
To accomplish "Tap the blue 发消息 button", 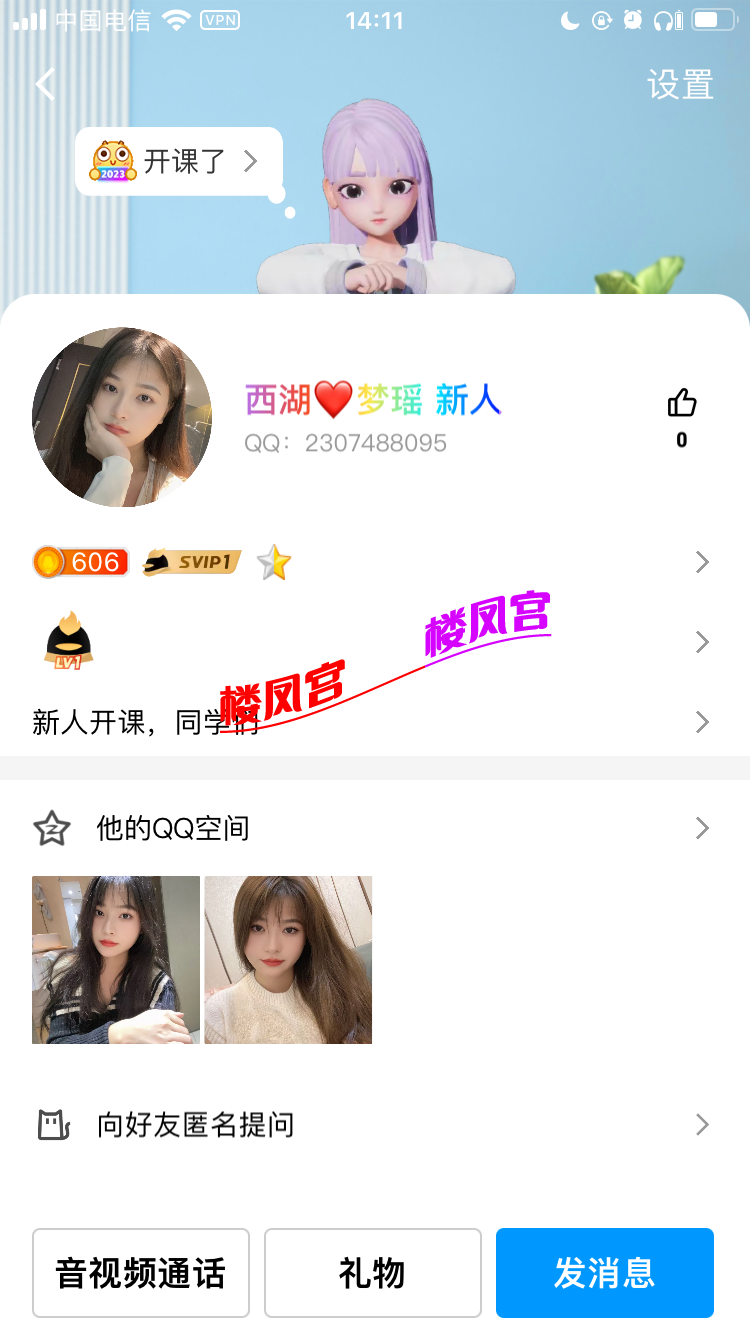I will click(604, 1272).
